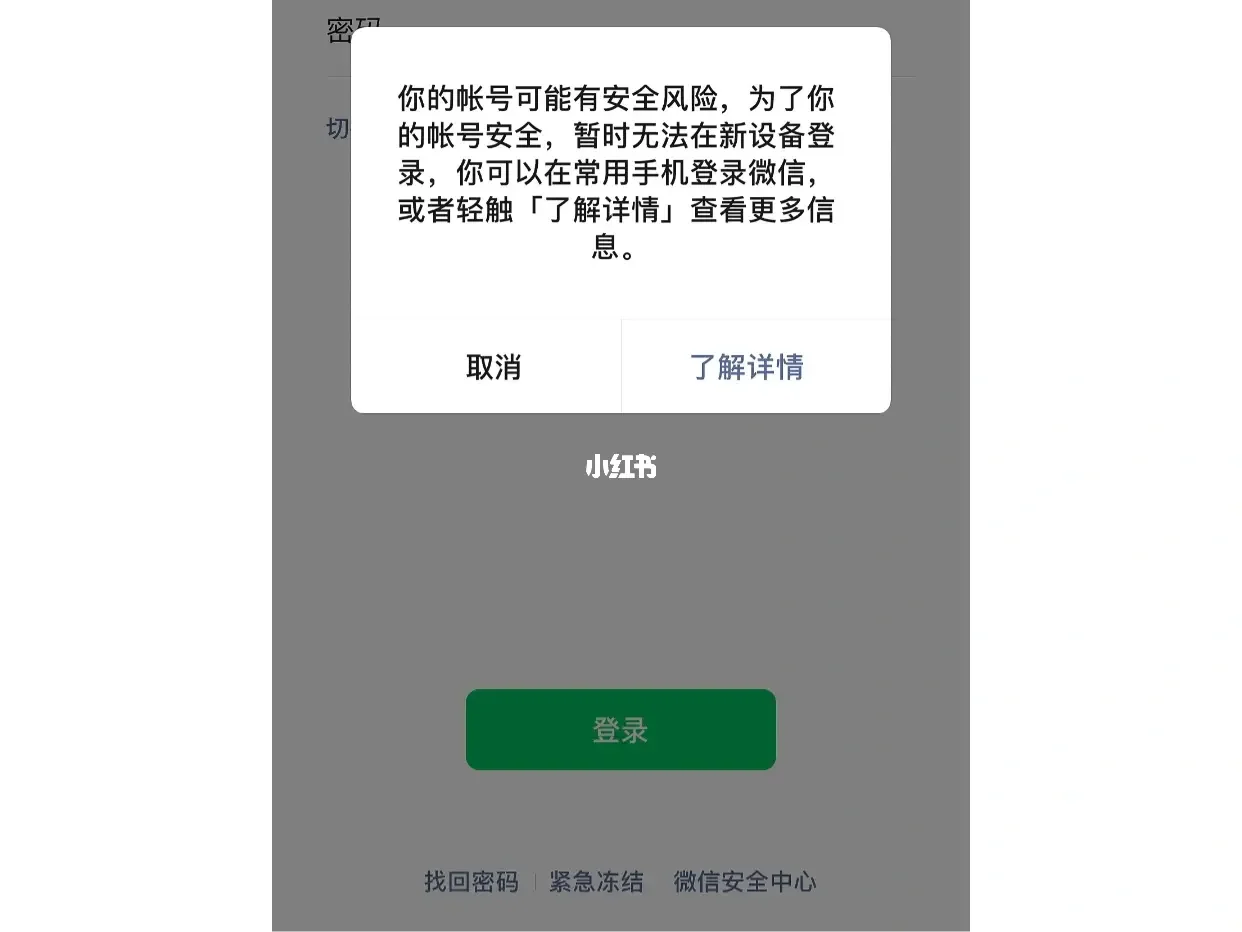Open 找回密码 link
The width and height of the screenshot is (1242, 932).
tap(471, 882)
